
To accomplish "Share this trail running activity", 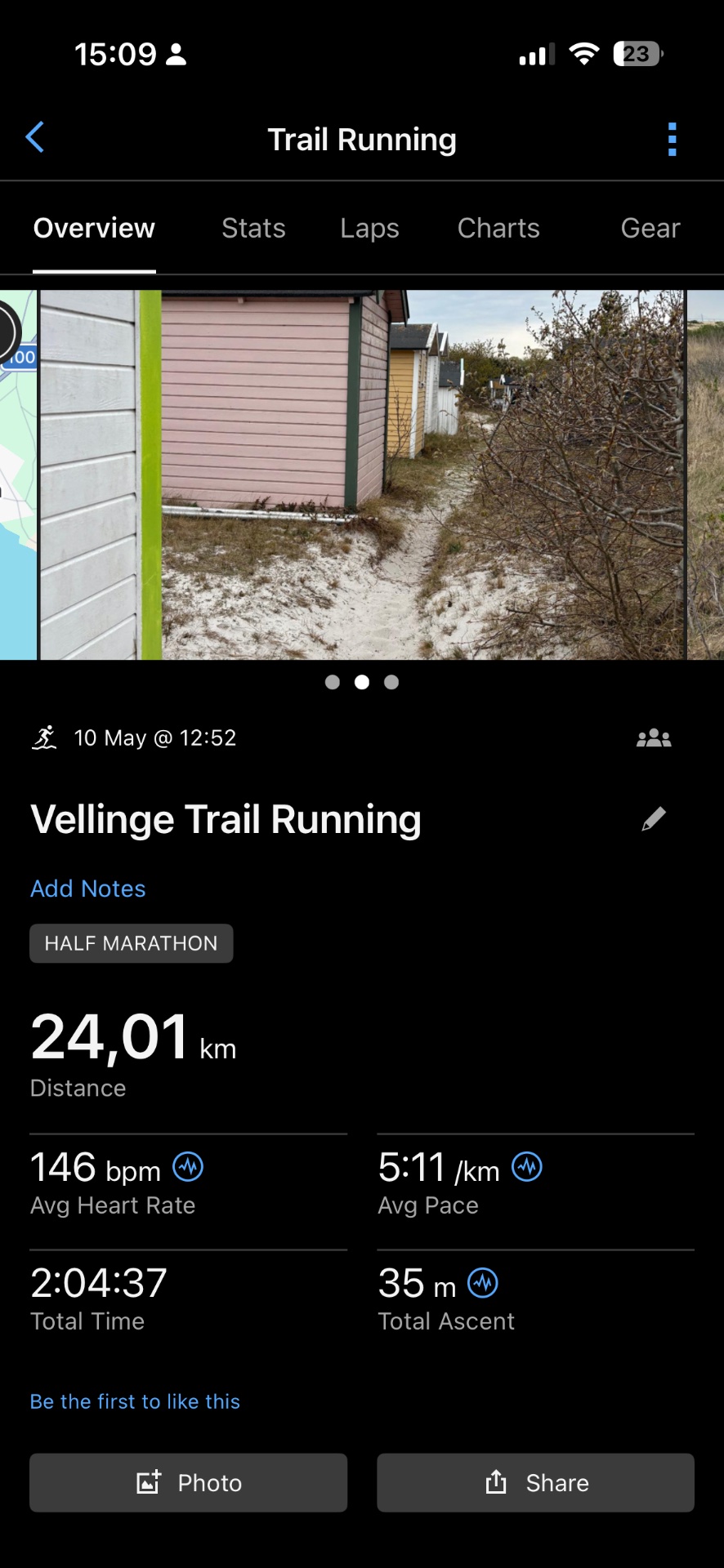I will pyautogui.click(x=535, y=1482).
